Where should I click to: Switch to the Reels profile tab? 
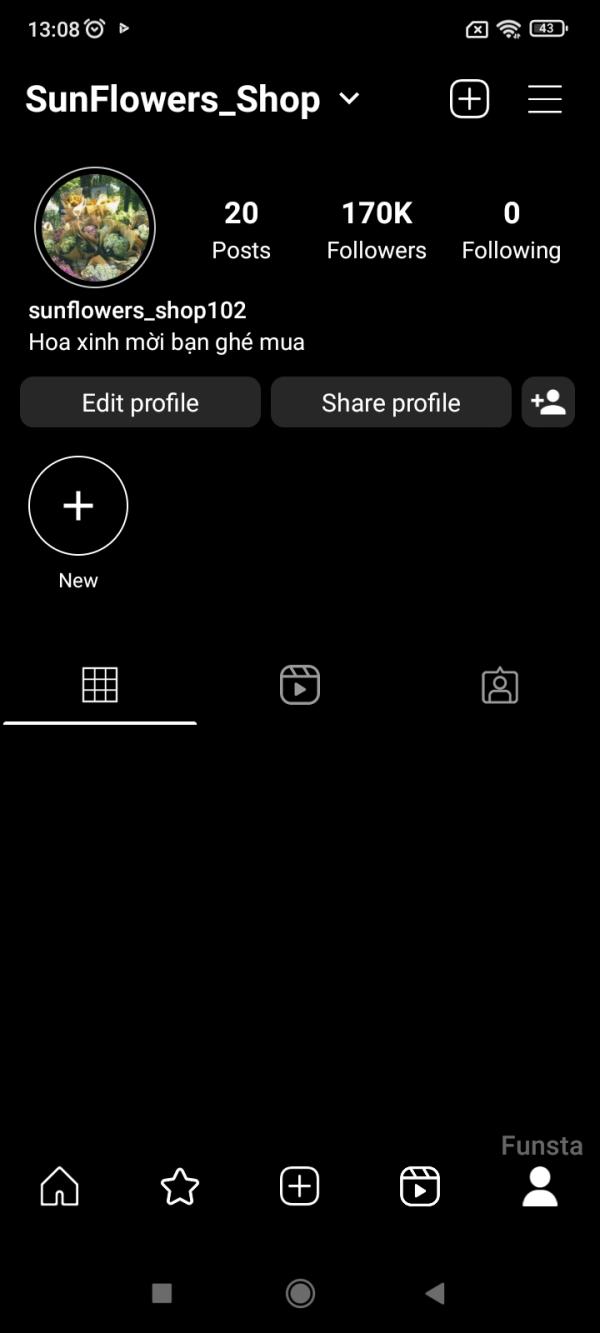point(300,685)
